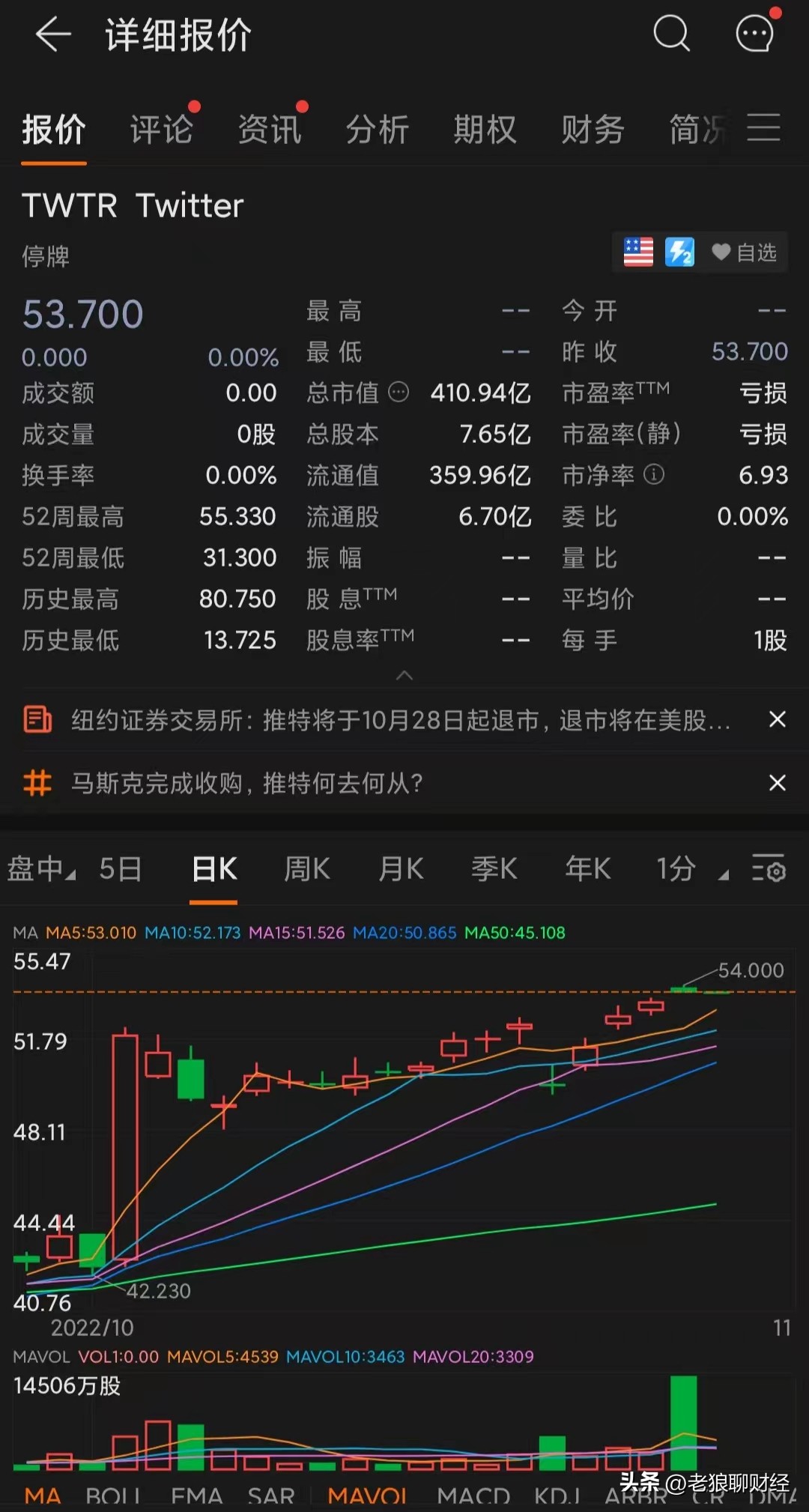
Task: Click the newspaper icon beside NYSE announcement
Action: 37,719
